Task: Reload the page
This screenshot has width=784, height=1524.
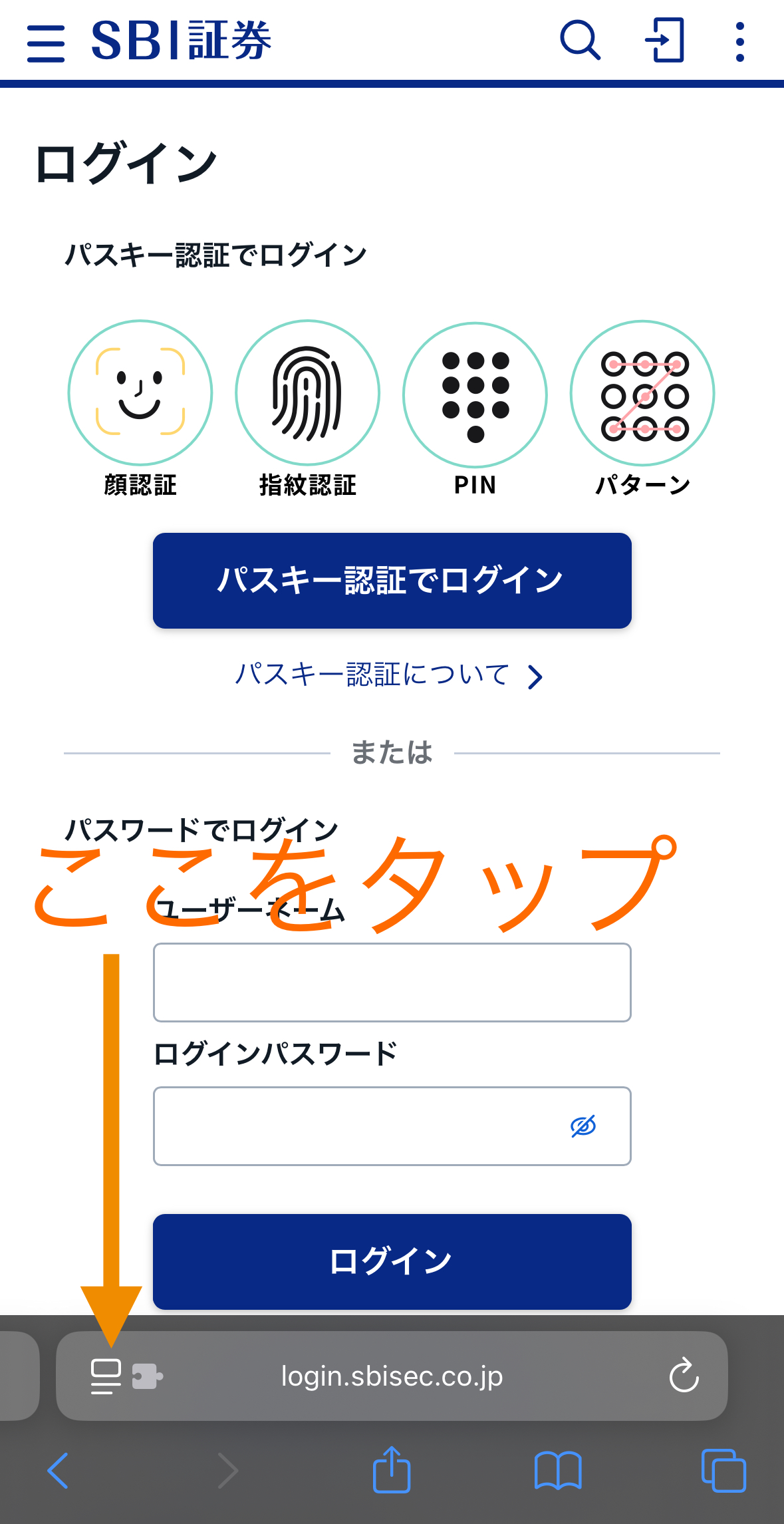Action: [x=684, y=1376]
